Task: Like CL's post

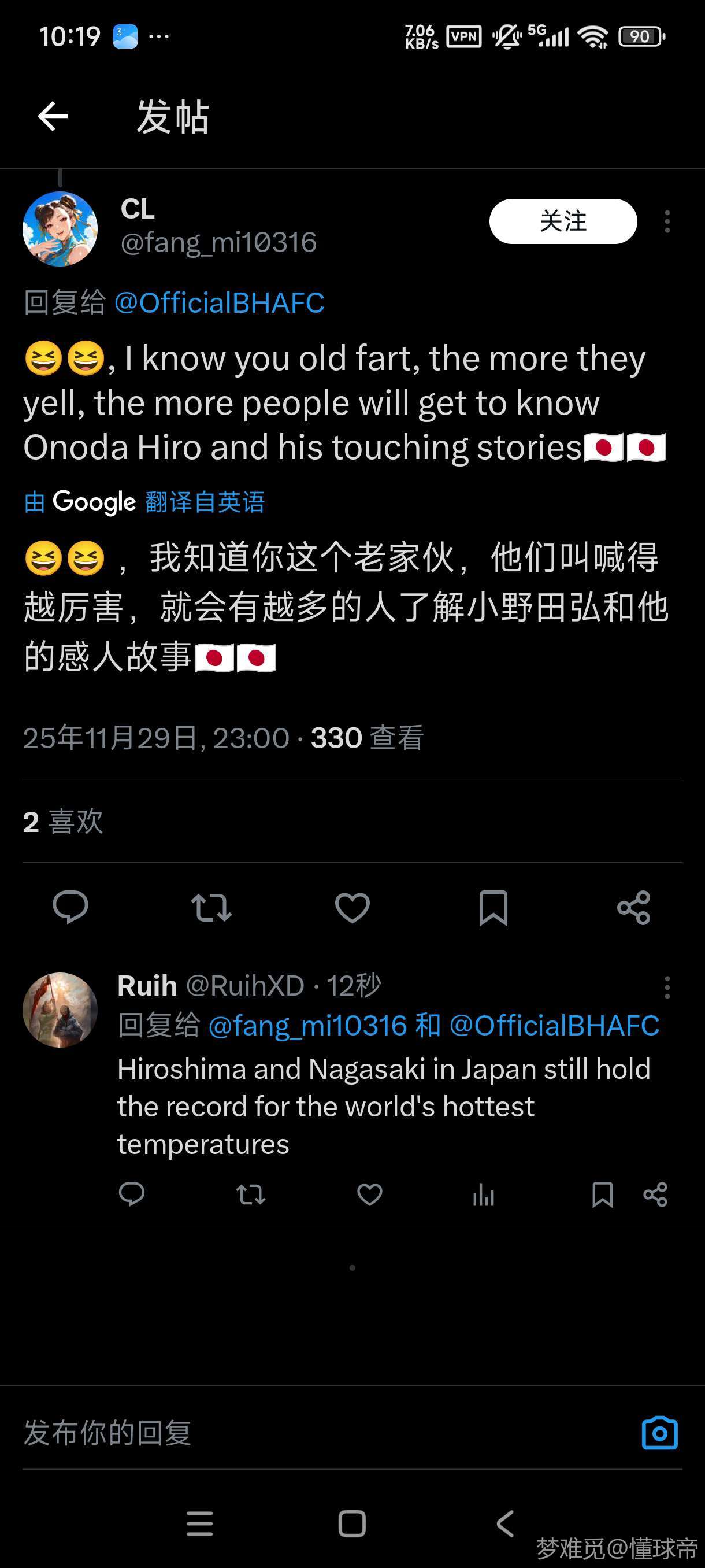Action: [x=352, y=907]
